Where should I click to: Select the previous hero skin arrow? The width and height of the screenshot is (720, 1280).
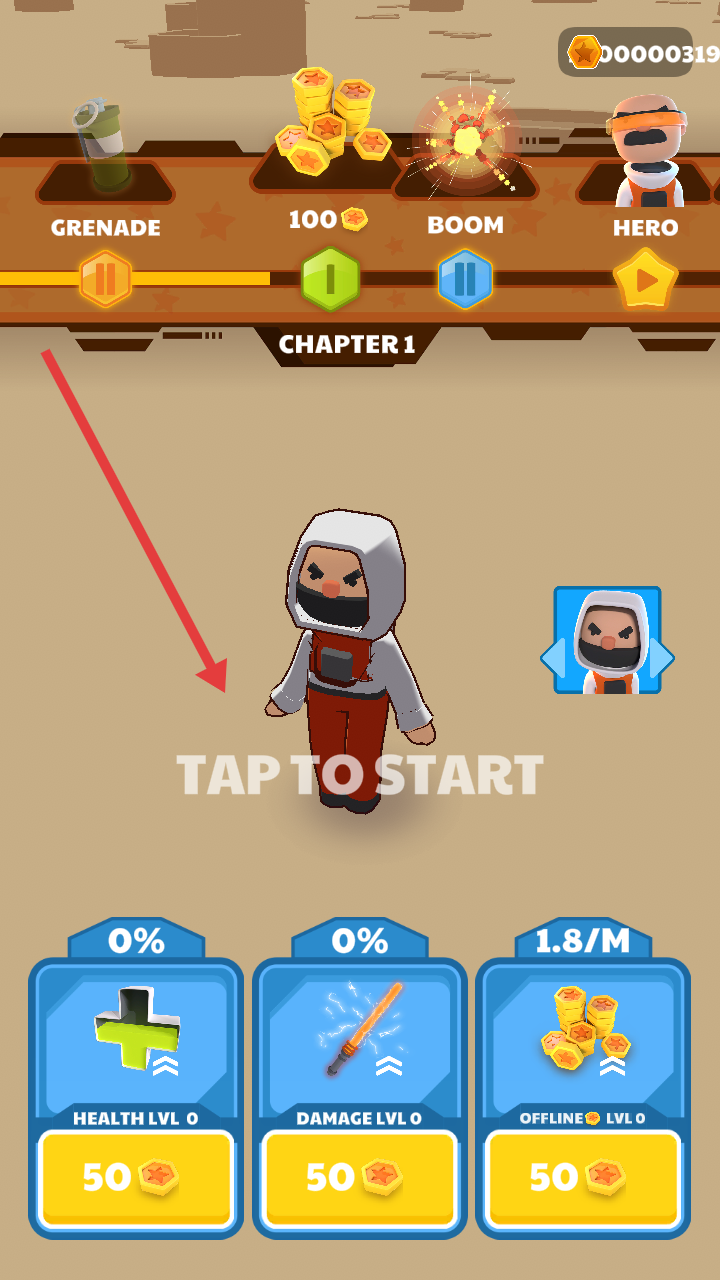(550, 658)
